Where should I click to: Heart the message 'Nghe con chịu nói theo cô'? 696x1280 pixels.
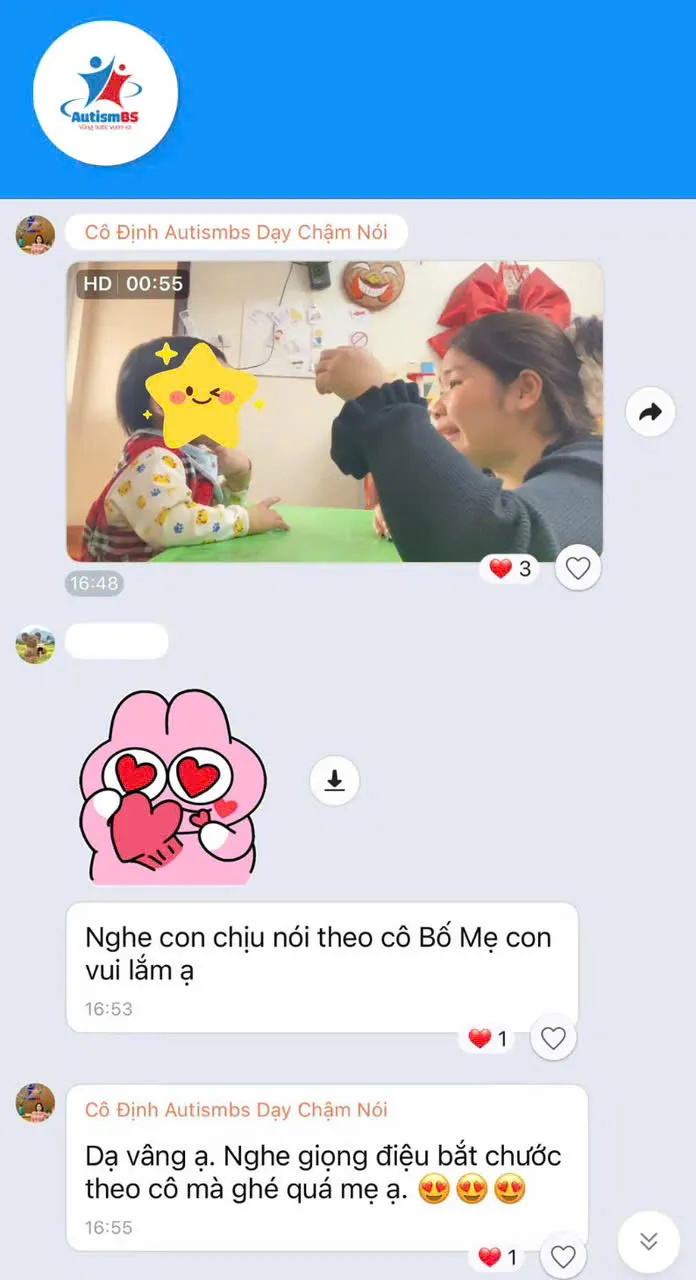tap(553, 1039)
